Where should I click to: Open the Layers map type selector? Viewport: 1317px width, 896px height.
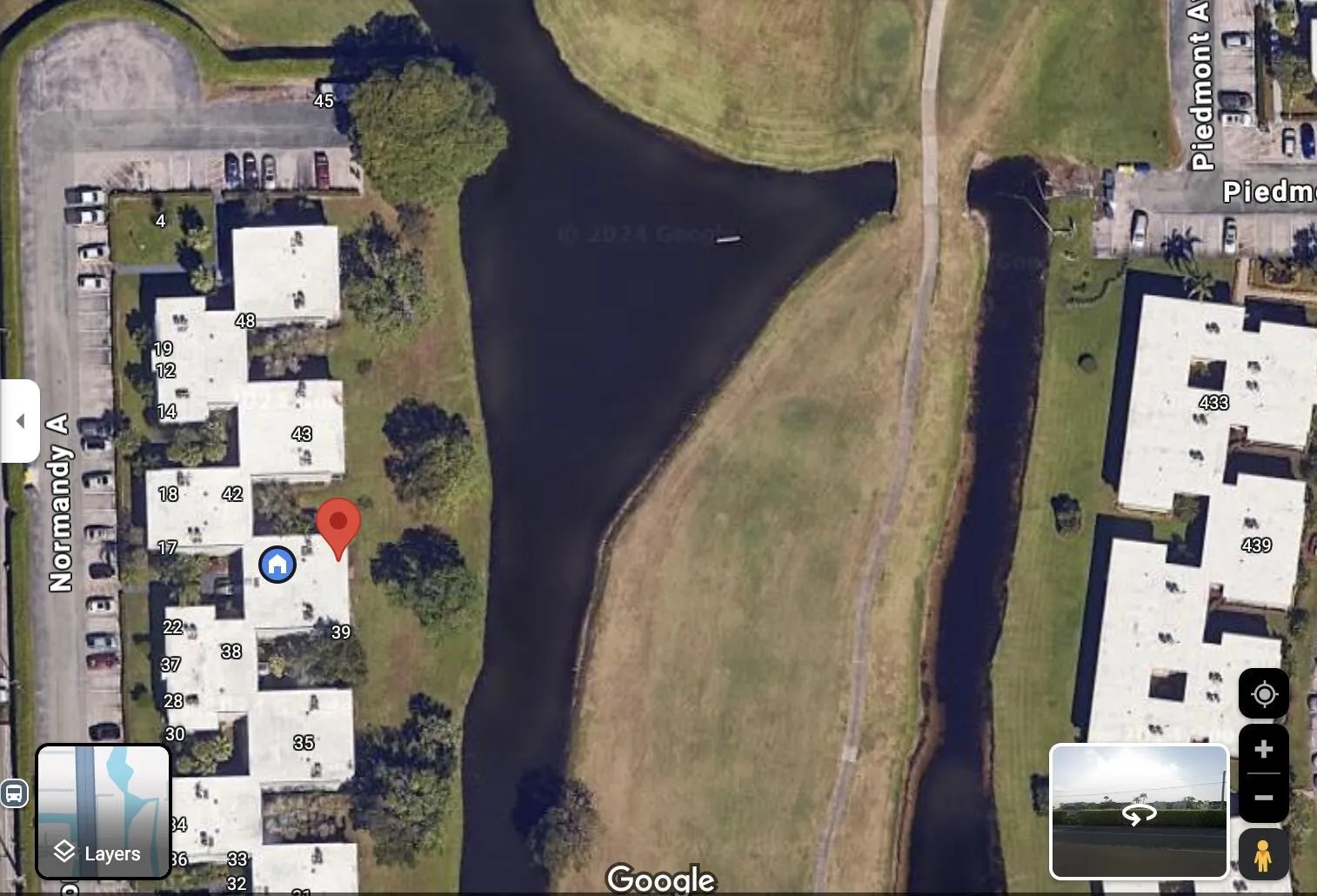coord(103,812)
